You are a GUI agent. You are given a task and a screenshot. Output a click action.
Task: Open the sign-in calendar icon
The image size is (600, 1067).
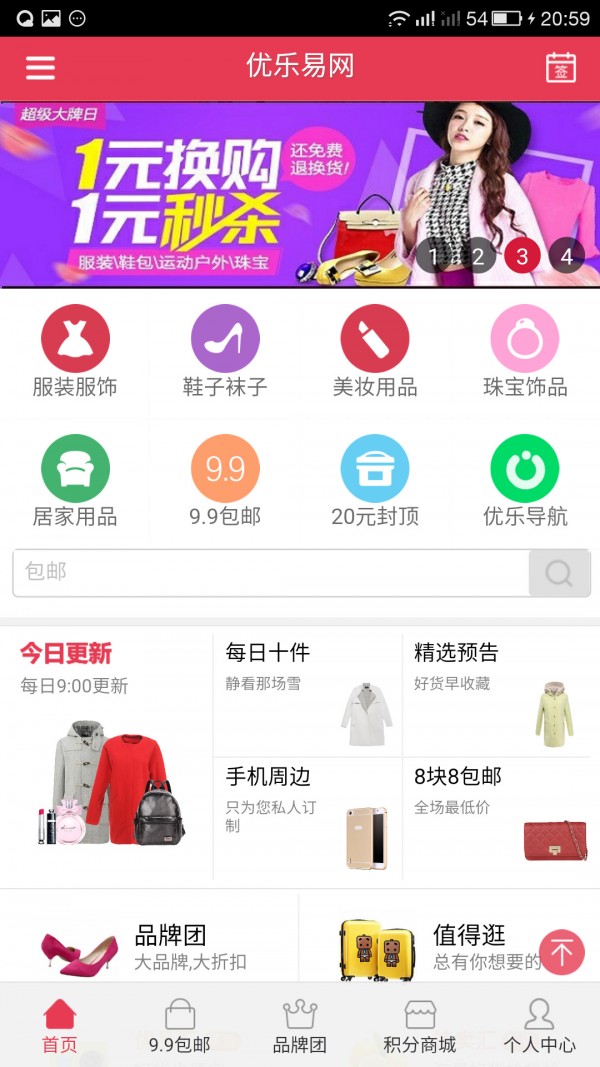(561, 67)
